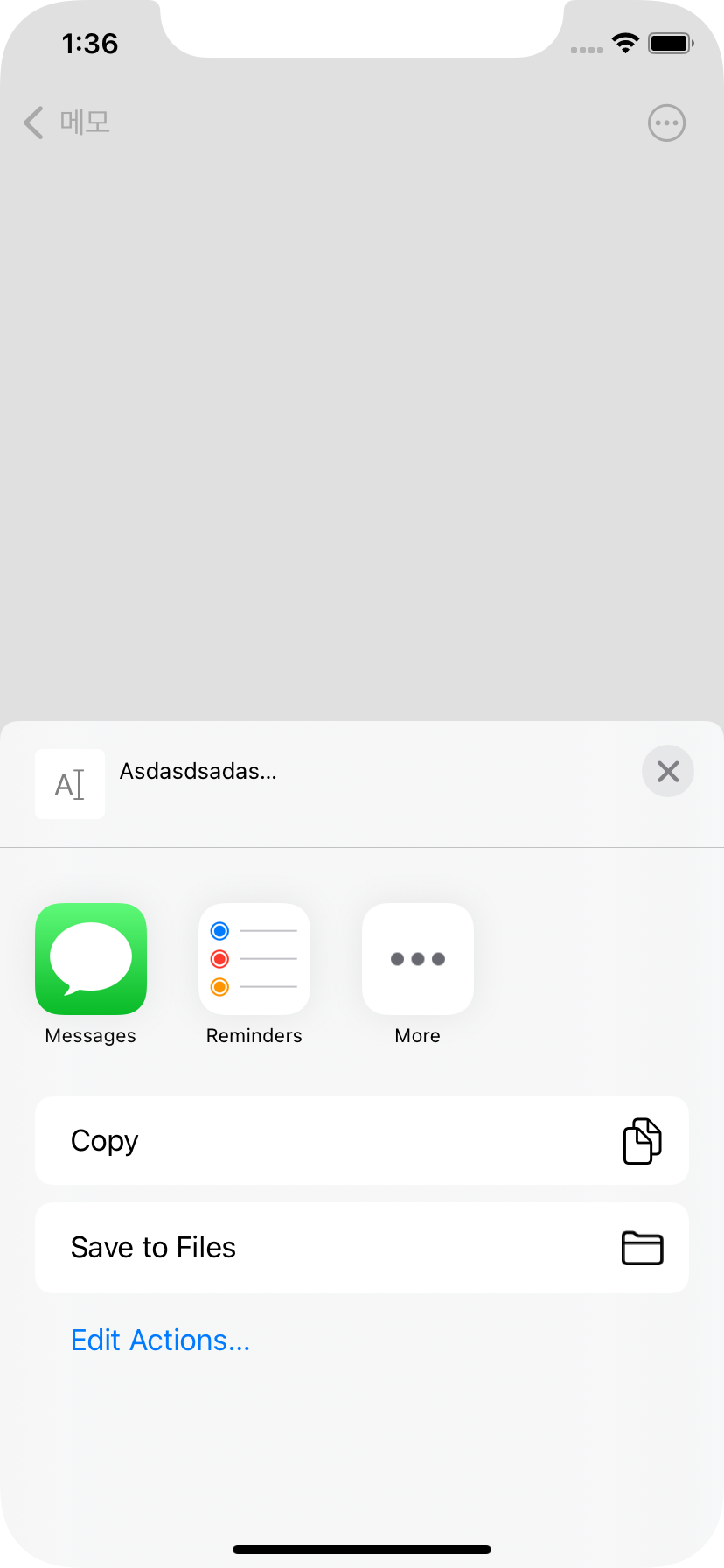The image size is (724, 1568).
Task: Open Reminders from the share sheet
Action: coord(254,959)
